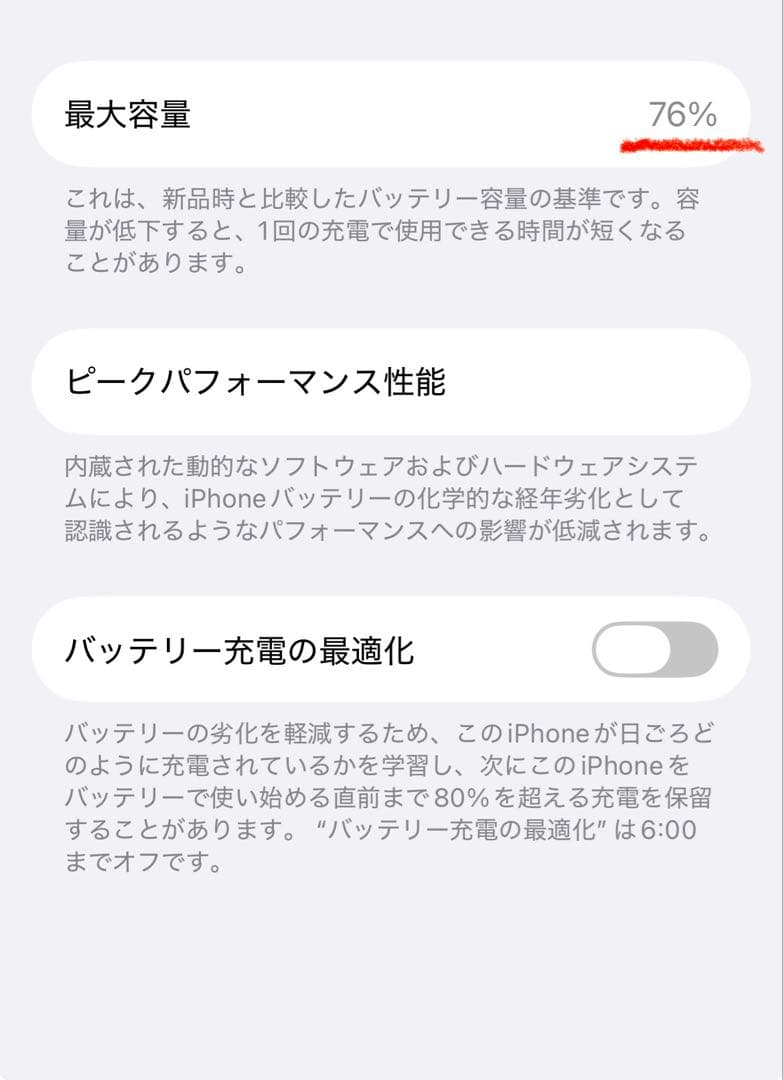The width and height of the screenshot is (783, 1080).
Task: Tap the empty background area below the text
Action: pyautogui.click(x=390, y=980)
